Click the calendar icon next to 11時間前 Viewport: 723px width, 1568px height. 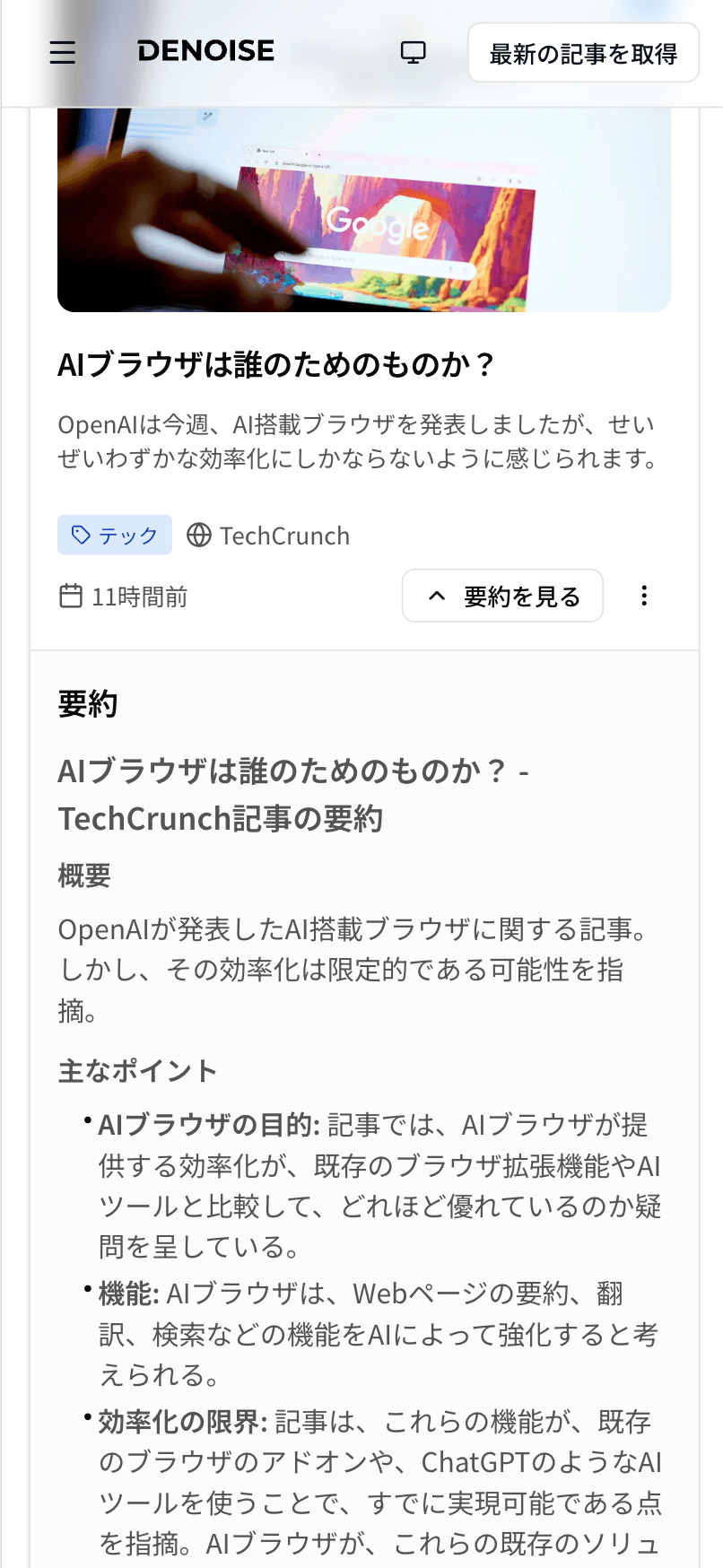tap(70, 596)
